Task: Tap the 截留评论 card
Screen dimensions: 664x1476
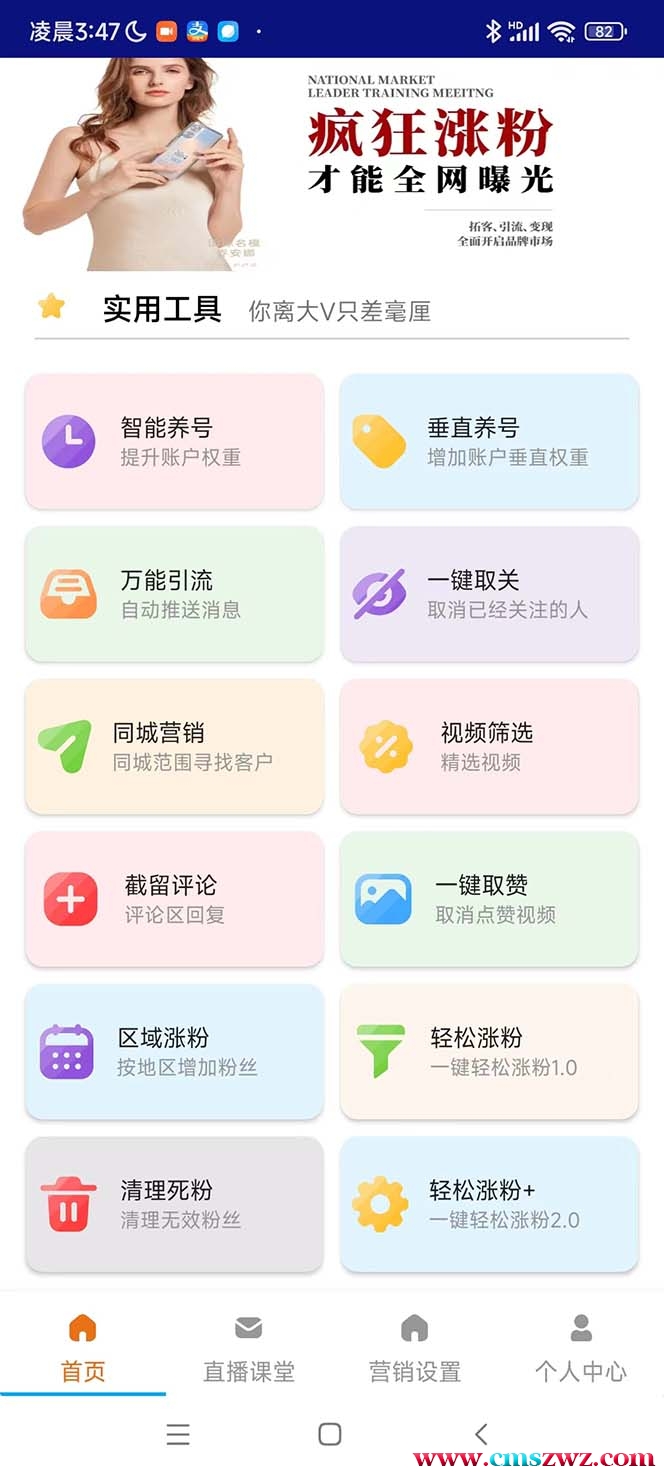Action: pos(174,899)
